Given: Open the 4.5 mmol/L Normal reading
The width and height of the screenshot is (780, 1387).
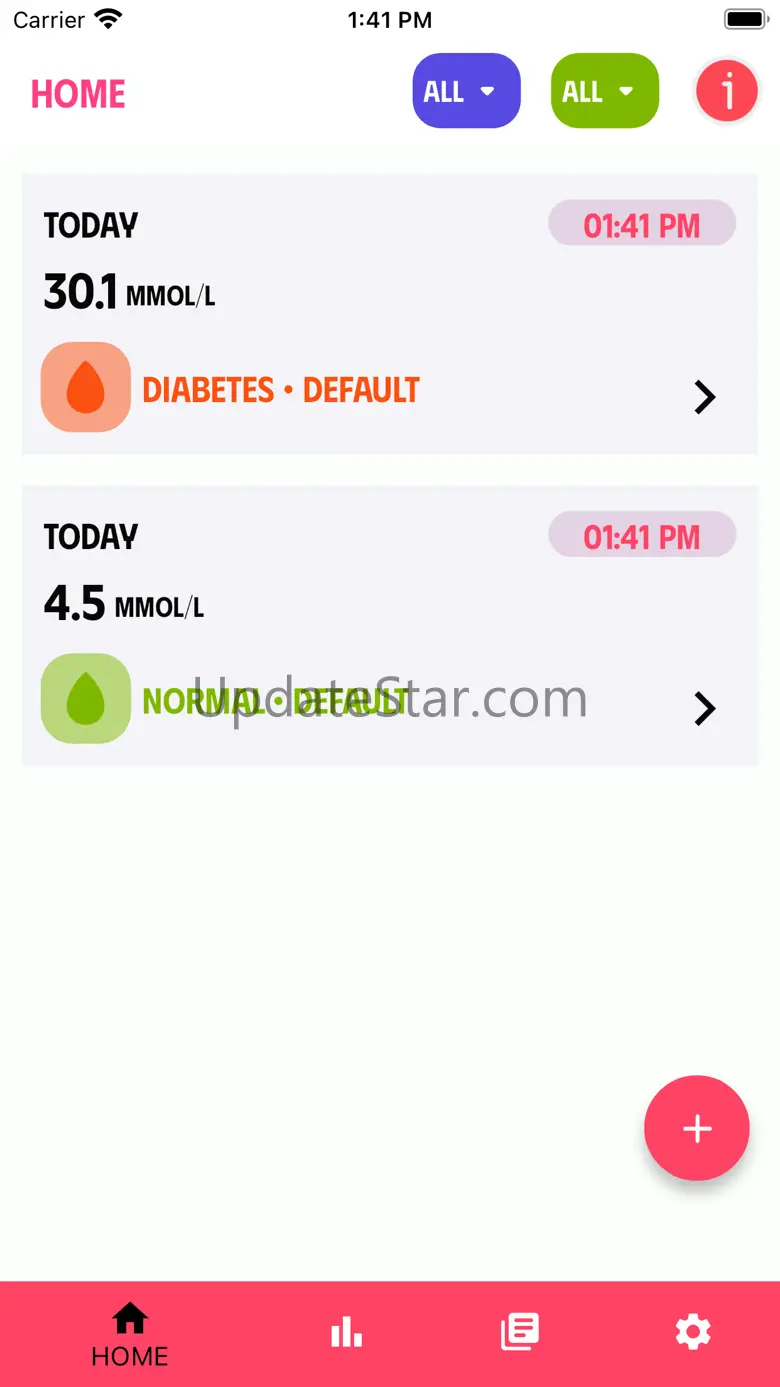Looking at the screenshot, I should click(x=390, y=626).
